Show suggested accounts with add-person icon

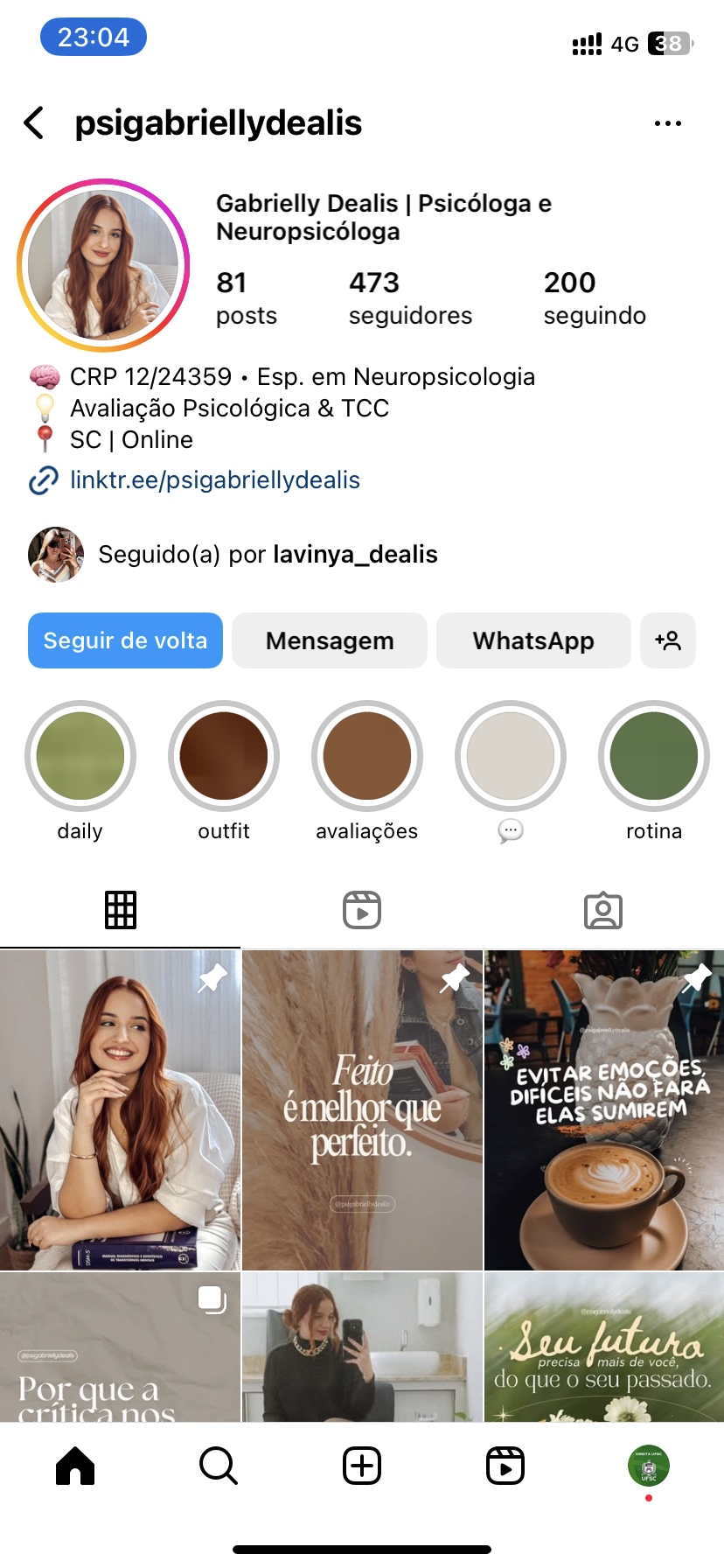[667, 640]
